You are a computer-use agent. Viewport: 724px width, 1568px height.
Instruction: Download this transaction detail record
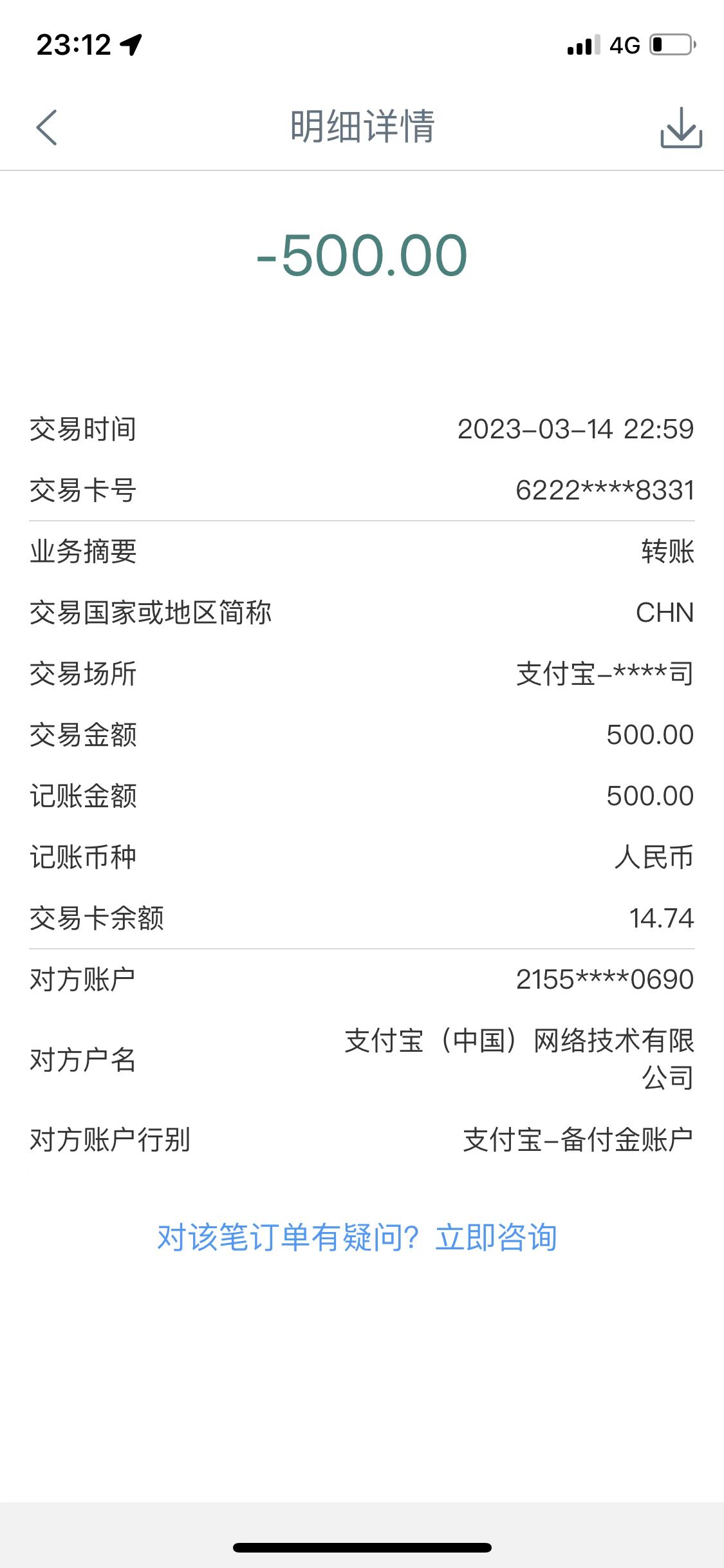(x=681, y=127)
